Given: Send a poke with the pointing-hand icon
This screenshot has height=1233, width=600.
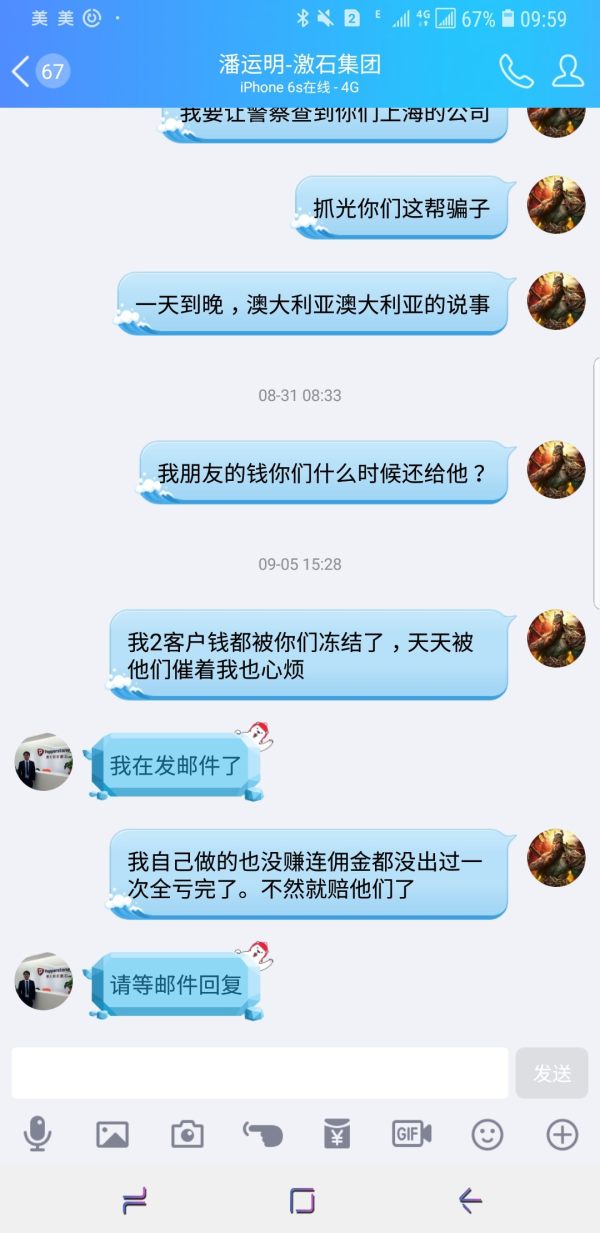Looking at the screenshot, I should (x=263, y=1134).
